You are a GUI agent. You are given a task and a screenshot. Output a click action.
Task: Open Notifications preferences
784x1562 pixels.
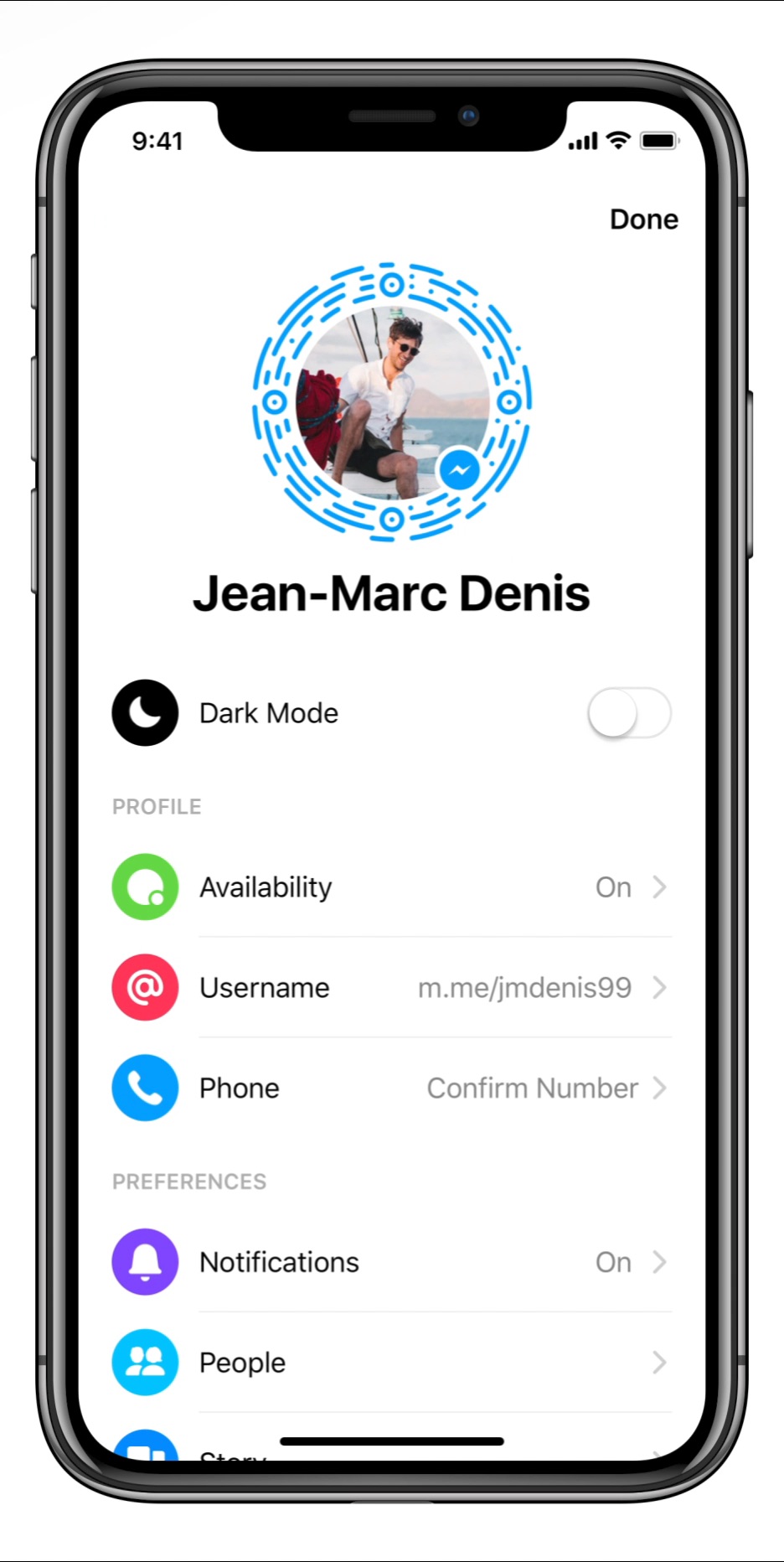[391, 1262]
